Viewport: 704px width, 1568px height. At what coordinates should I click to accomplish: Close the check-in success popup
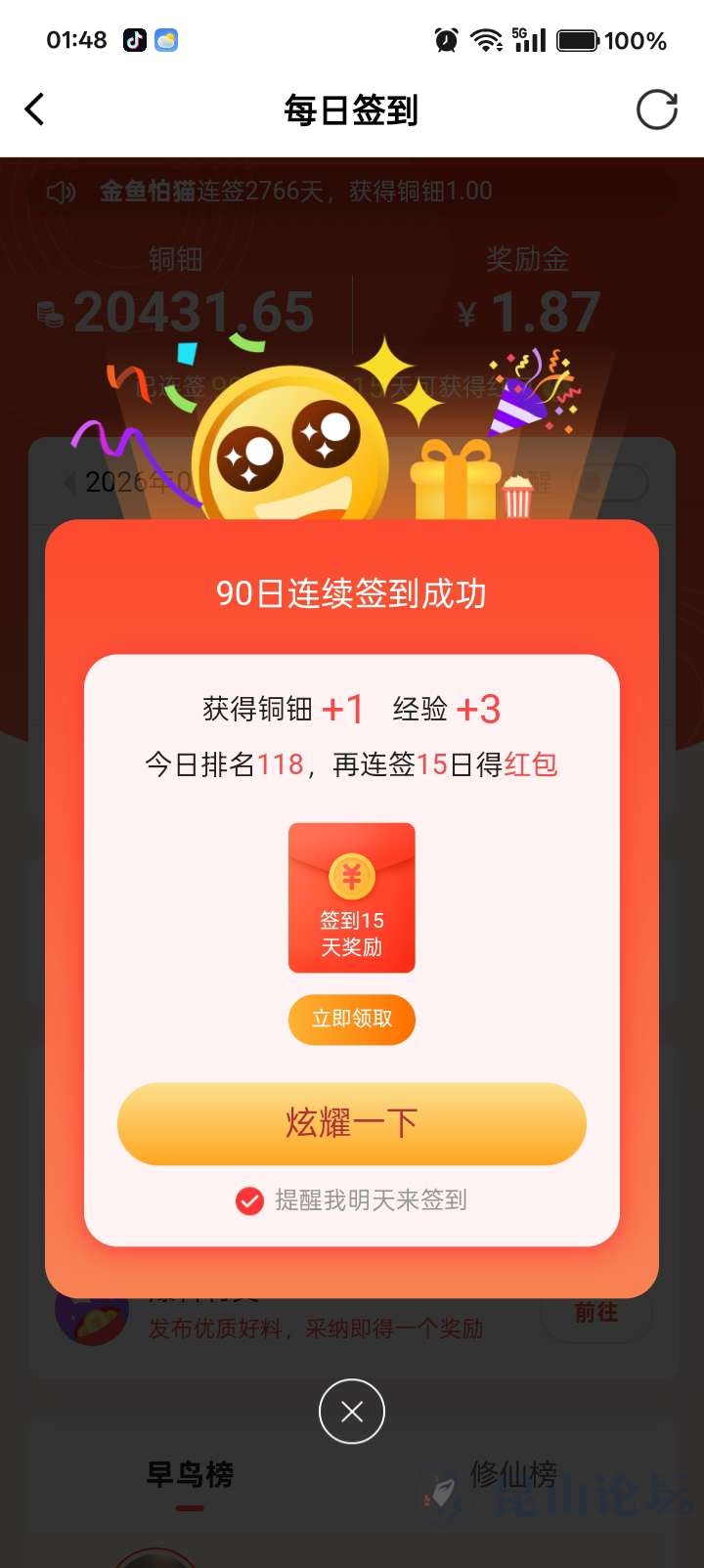point(351,1411)
